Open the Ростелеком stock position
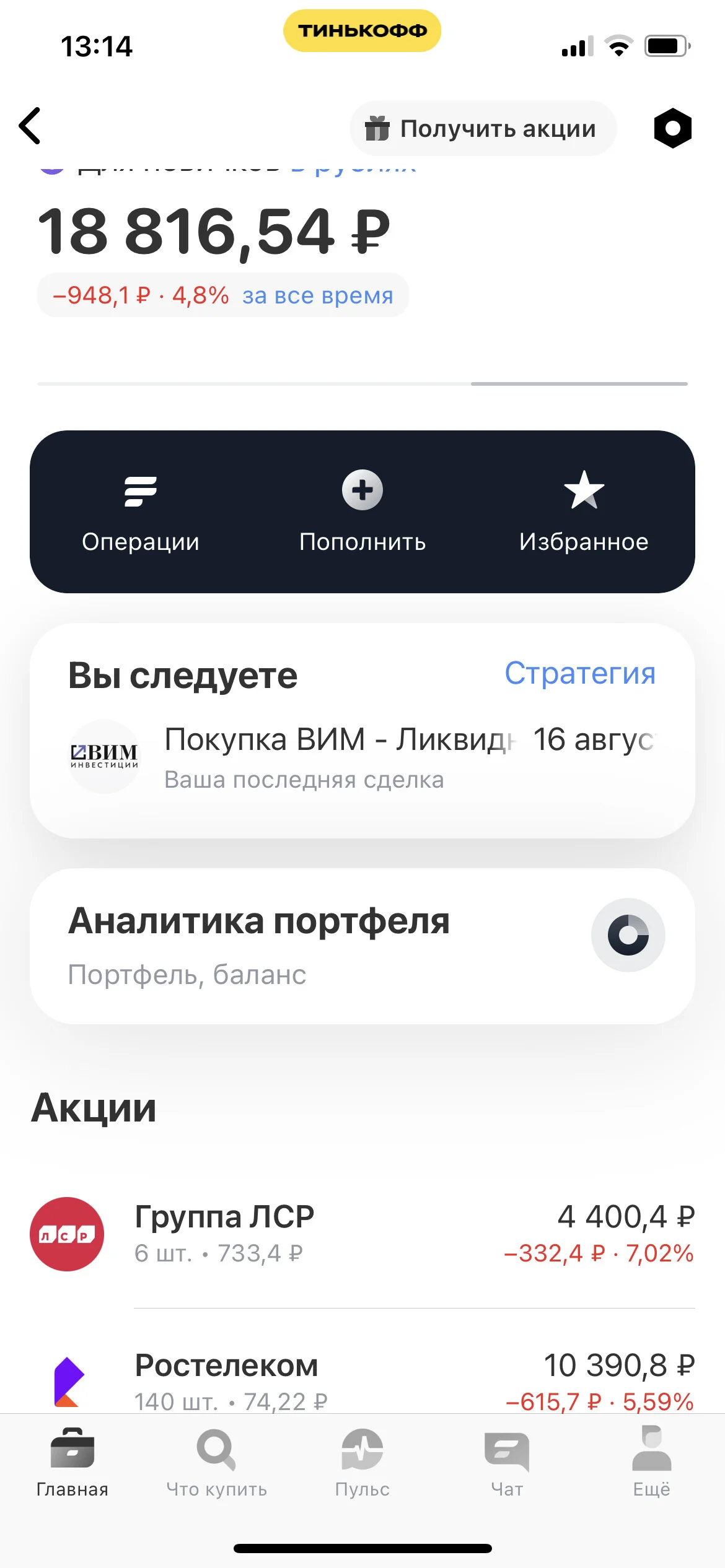Viewport: 725px width, 1568px height. [362, 1382]
